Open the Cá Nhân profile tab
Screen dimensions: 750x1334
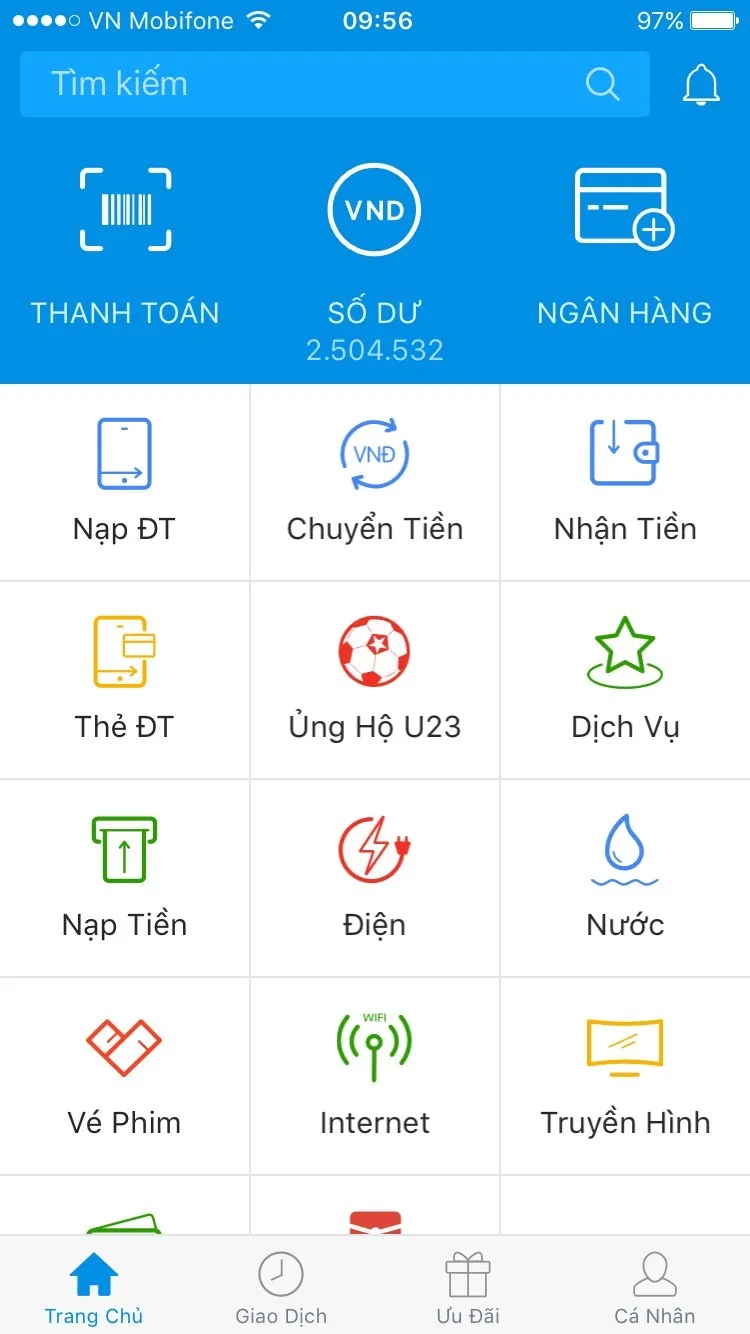coord(655,1286)
